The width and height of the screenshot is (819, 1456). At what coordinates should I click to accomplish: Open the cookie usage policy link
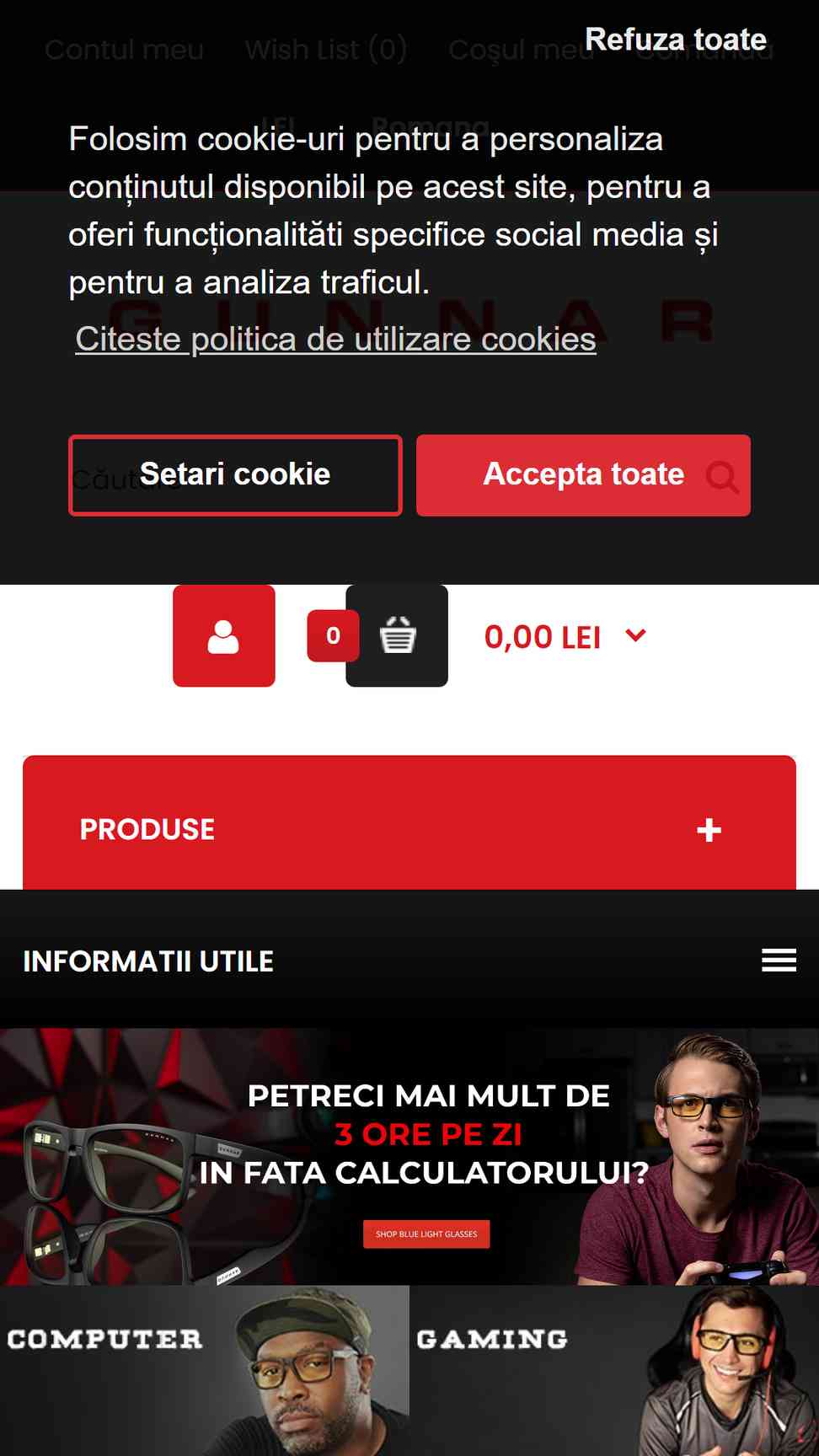pyautogui.click(x=335, y=340)
